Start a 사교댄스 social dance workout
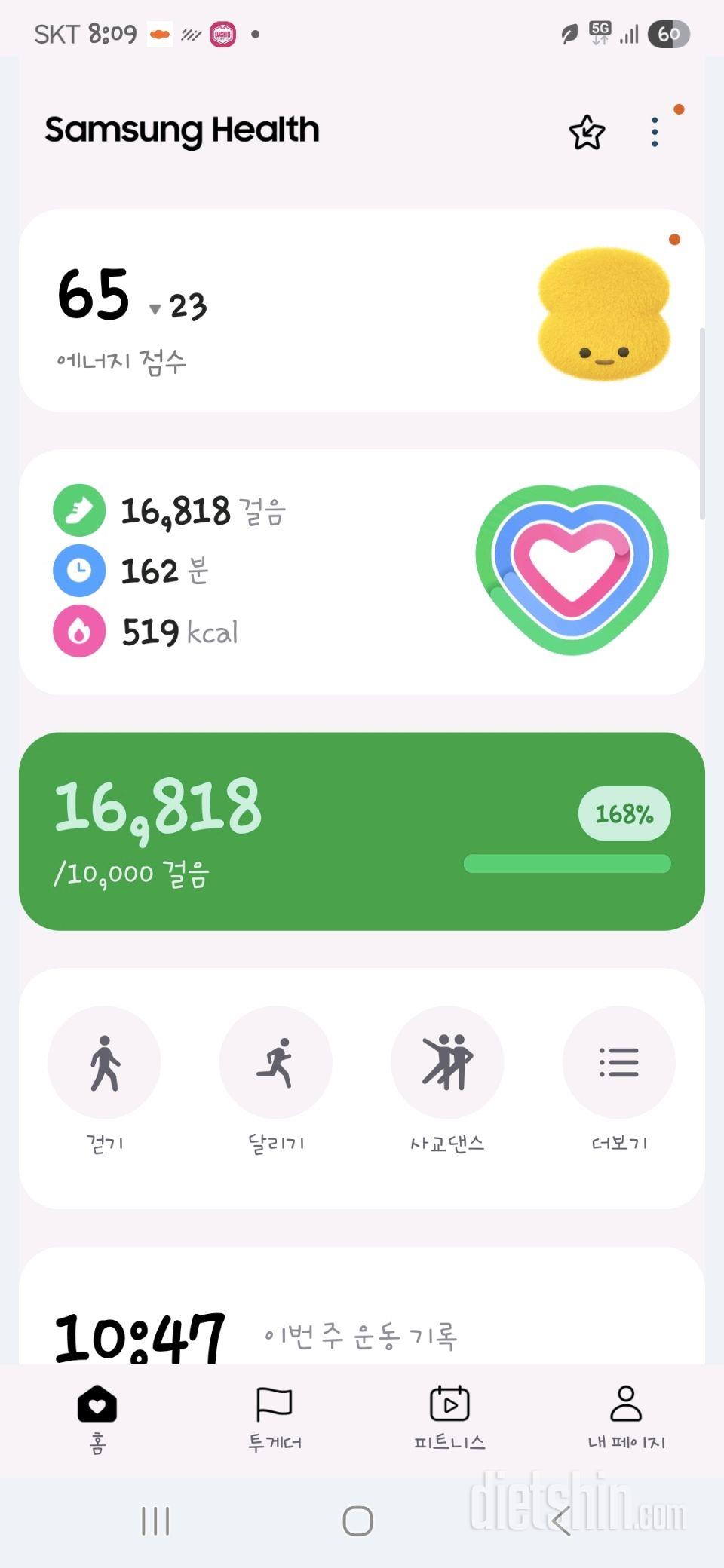The image size is (724, 1568). [x=447, y=1063]
